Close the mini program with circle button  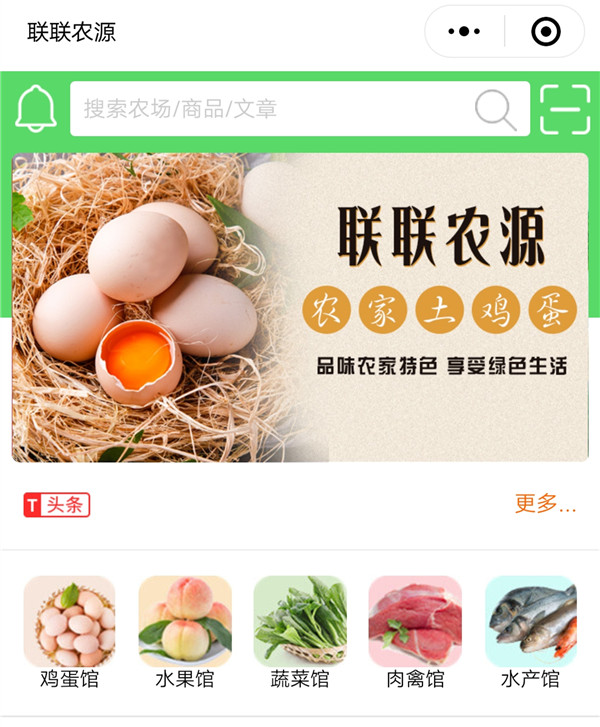(x=546, y=32)
